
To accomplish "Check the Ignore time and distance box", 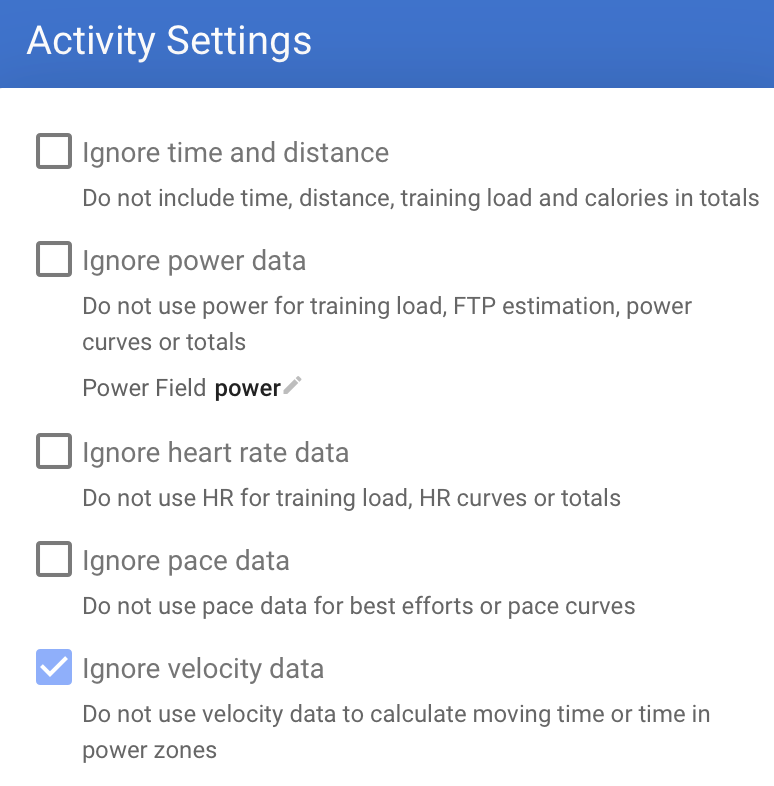I will pos(54,152).
